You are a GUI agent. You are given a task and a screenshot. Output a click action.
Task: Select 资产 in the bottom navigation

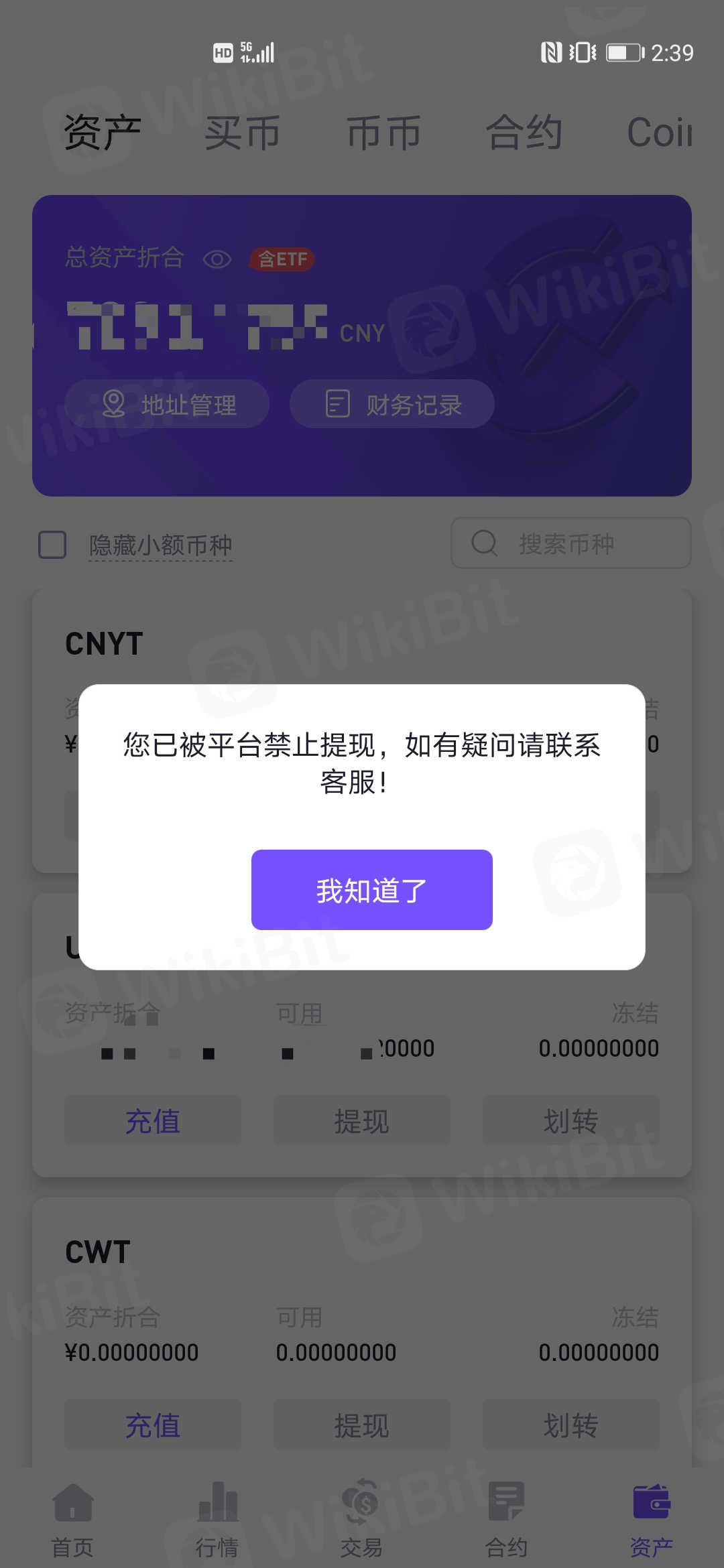651,1518
